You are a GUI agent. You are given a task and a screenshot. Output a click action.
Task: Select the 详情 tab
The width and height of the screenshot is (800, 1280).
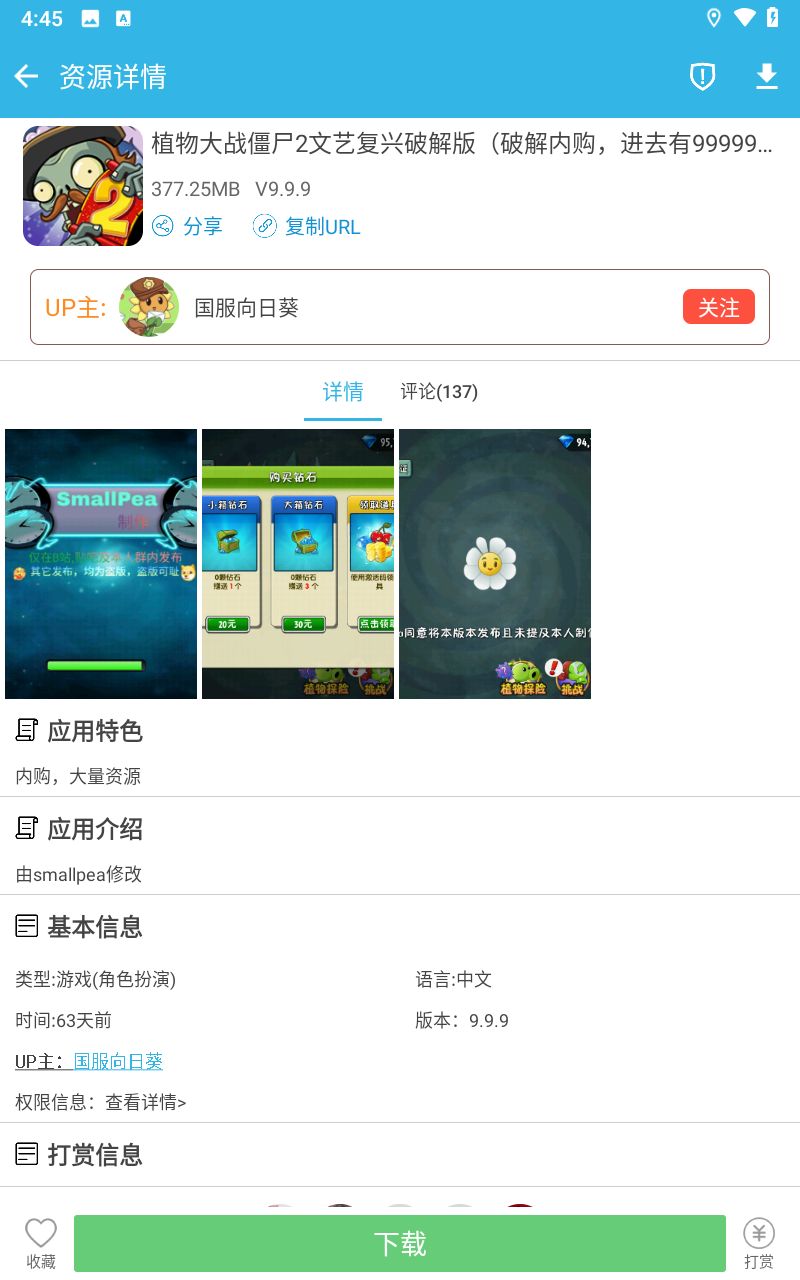pyautogui.click(x=343, y=392)
